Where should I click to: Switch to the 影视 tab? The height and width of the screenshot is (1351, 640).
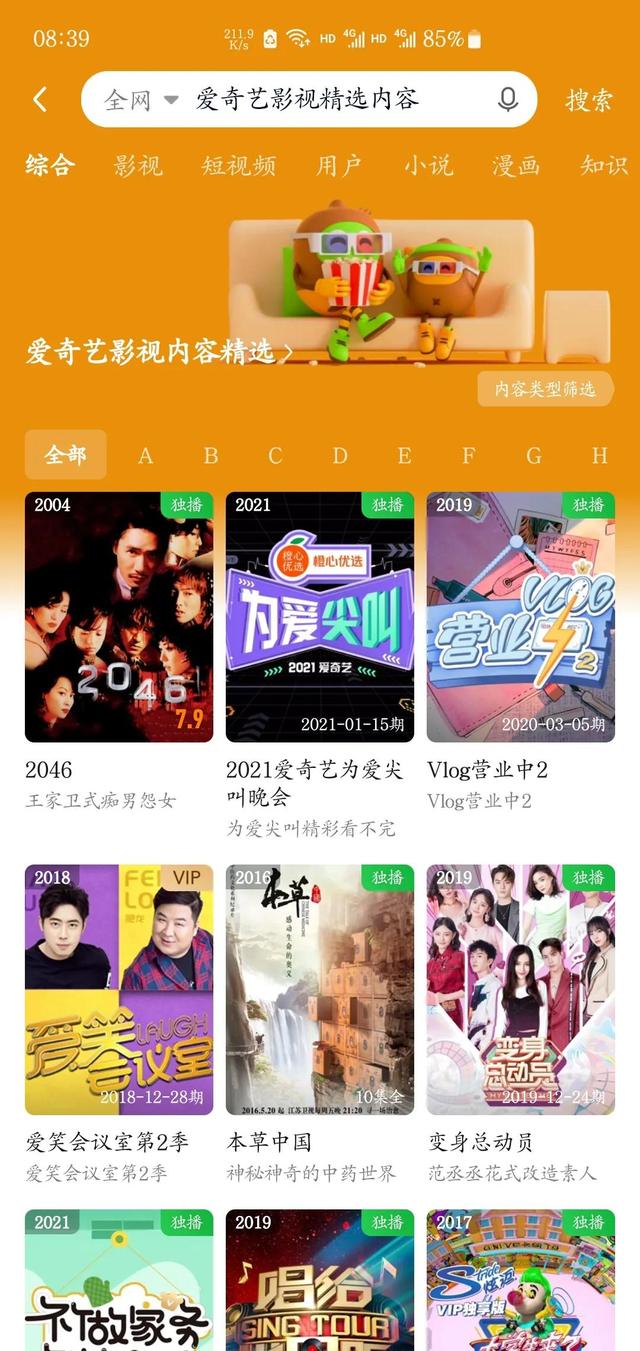click(x=138, y=165)
